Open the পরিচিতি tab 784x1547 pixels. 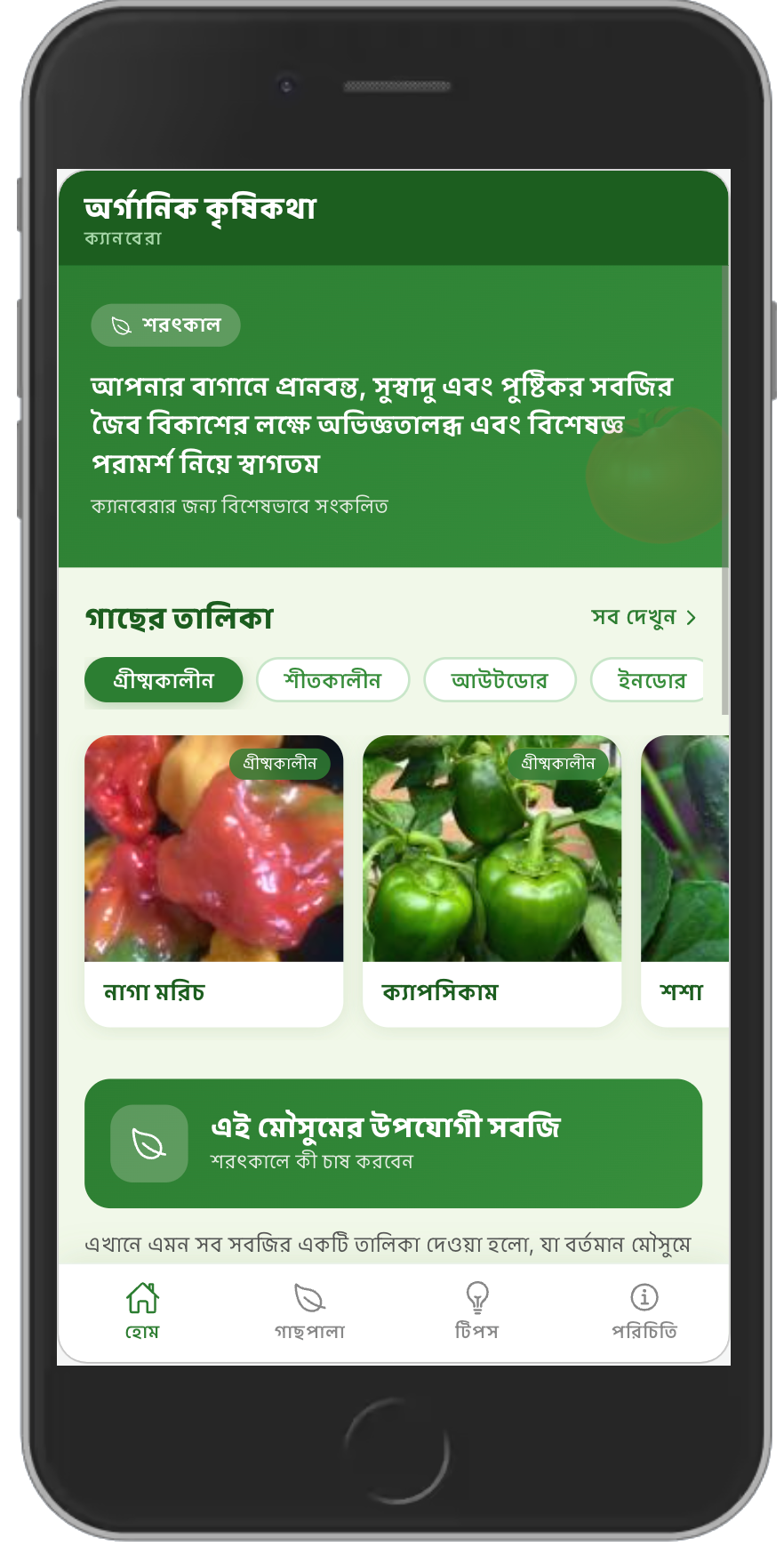(x=644, y=1311)
